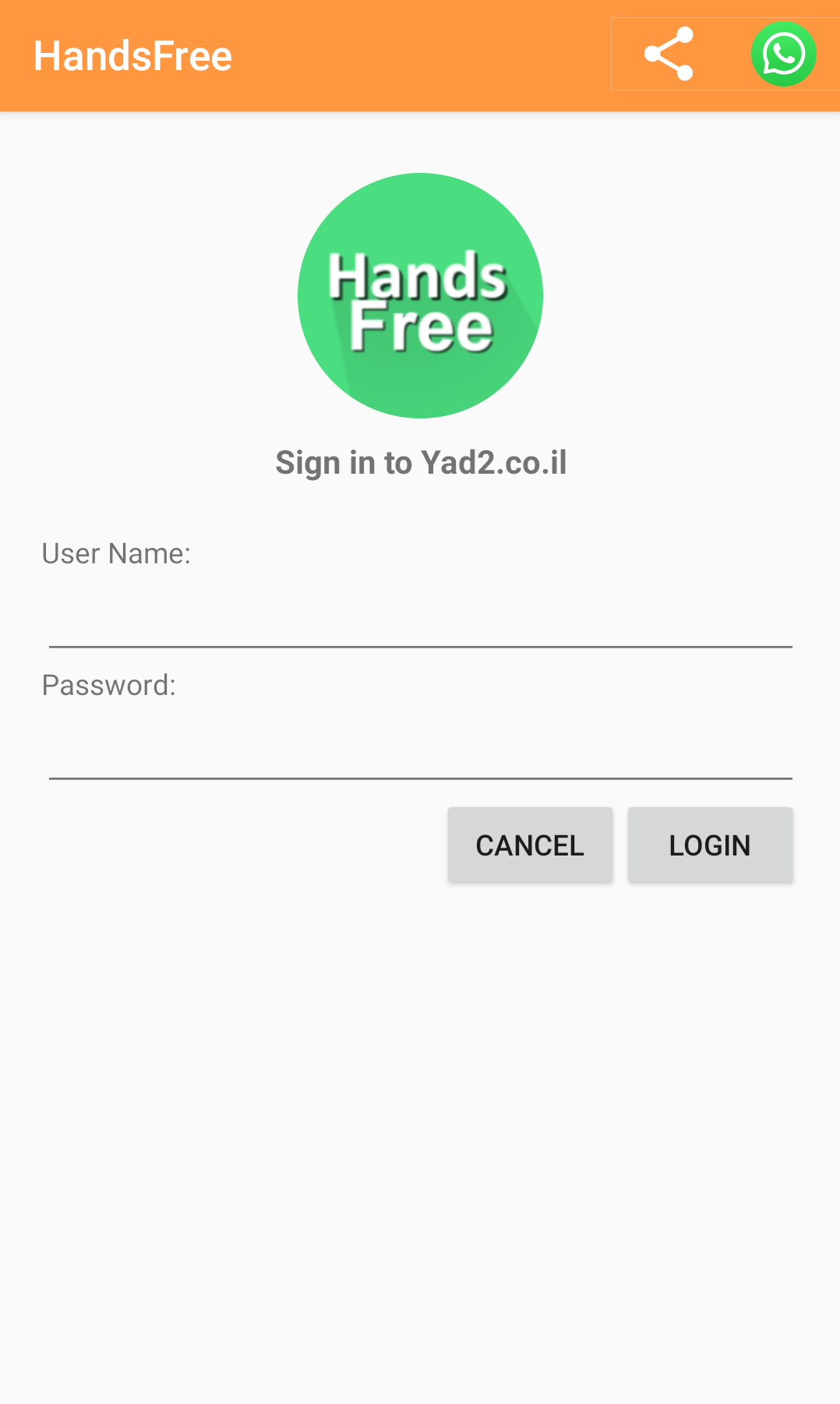Tap the share icon in the app bar
Screen dimensions: 840x1404
(669, 54)
